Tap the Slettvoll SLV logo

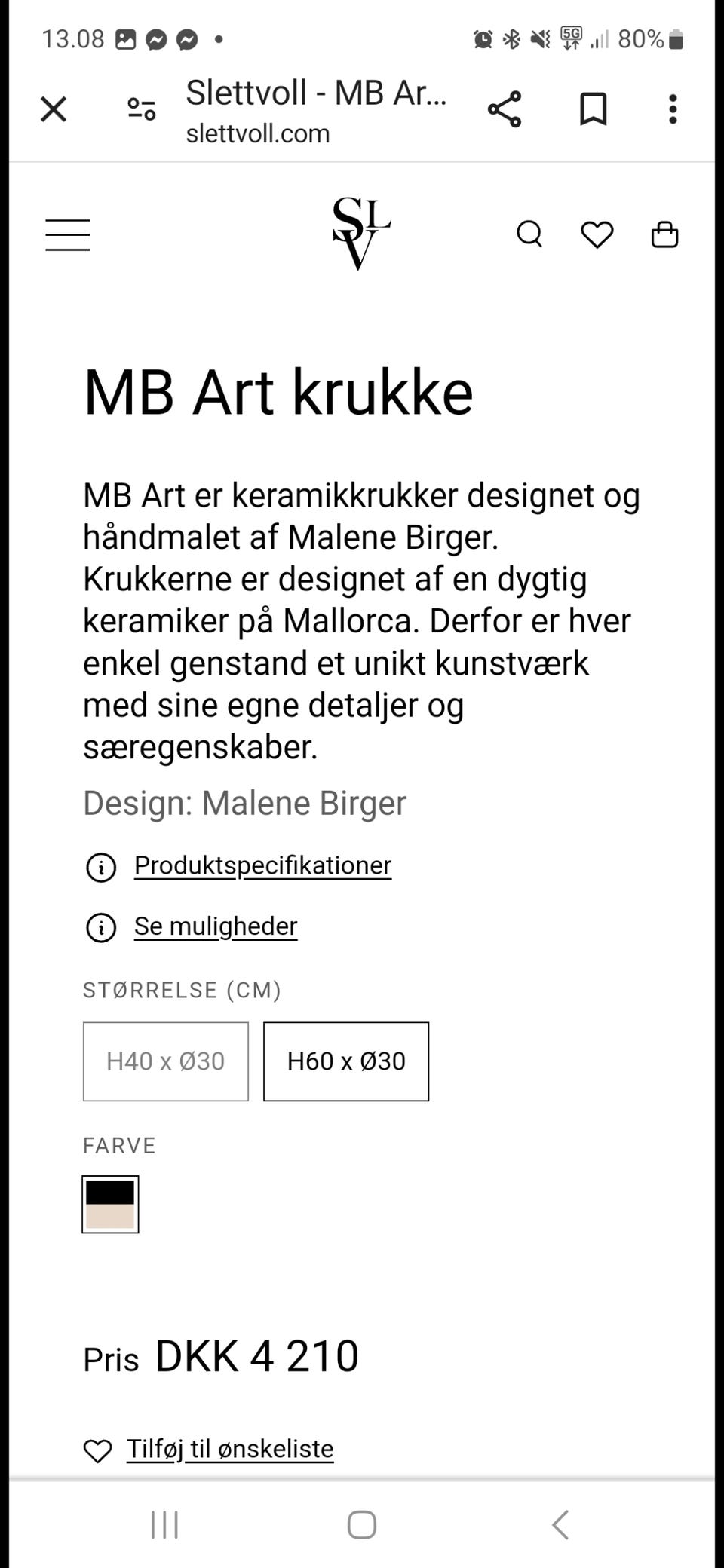pos(360,232)
